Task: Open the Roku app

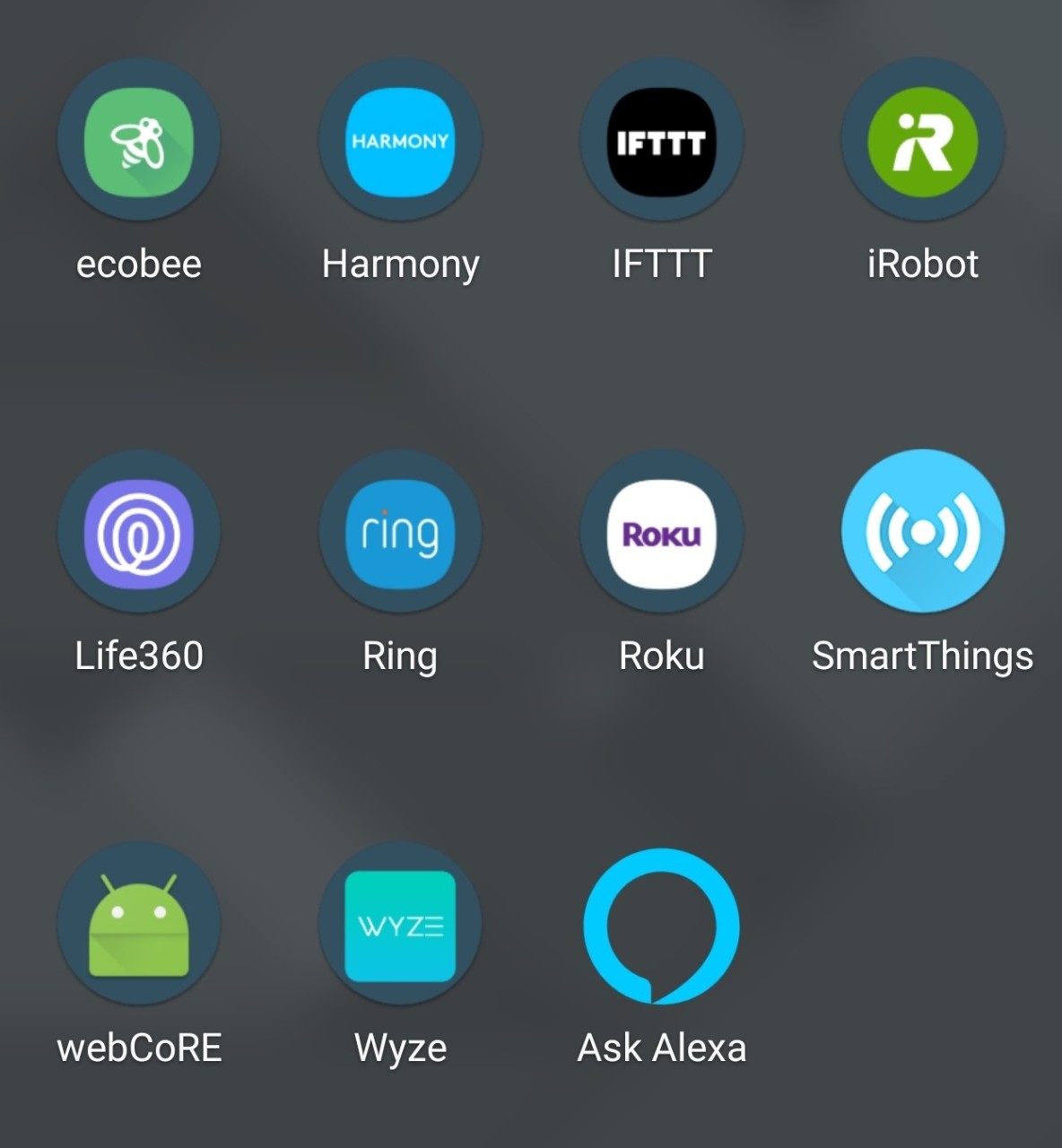Action: (661, 533)
